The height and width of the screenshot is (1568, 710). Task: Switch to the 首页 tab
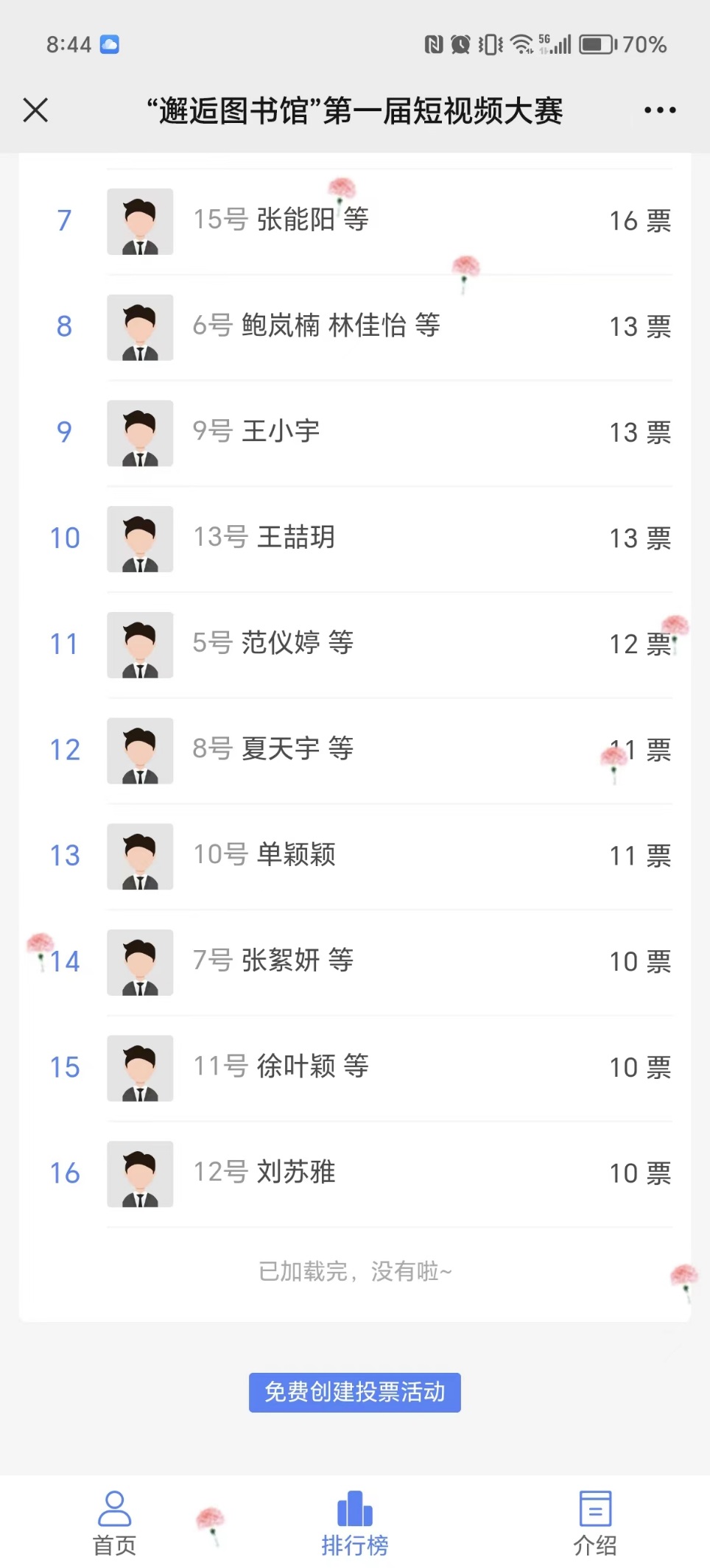tap(115, 1522)
